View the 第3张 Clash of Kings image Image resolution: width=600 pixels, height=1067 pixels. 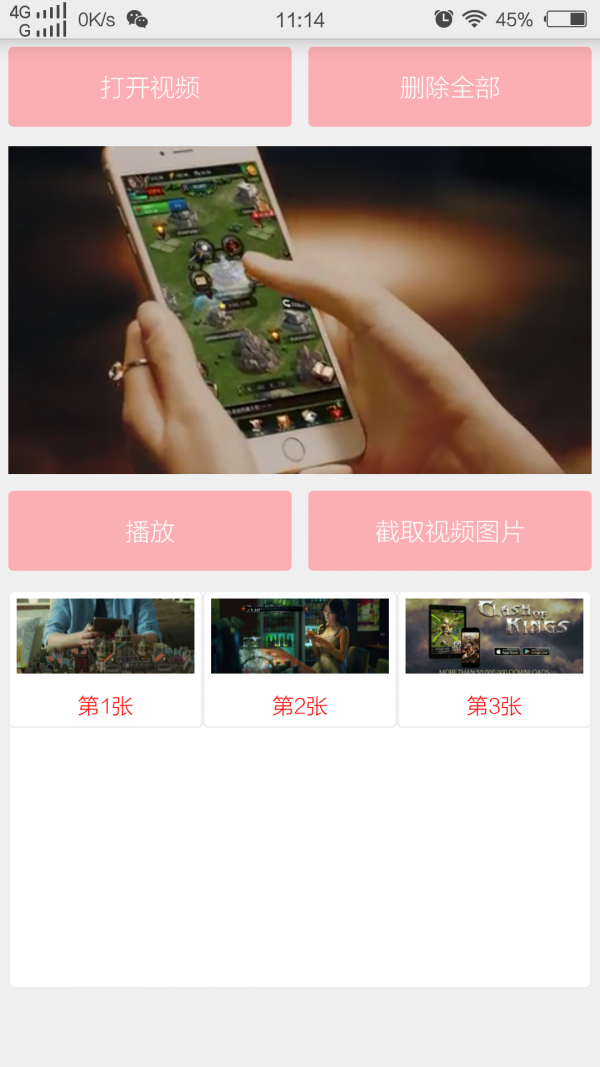click(494, 658)
